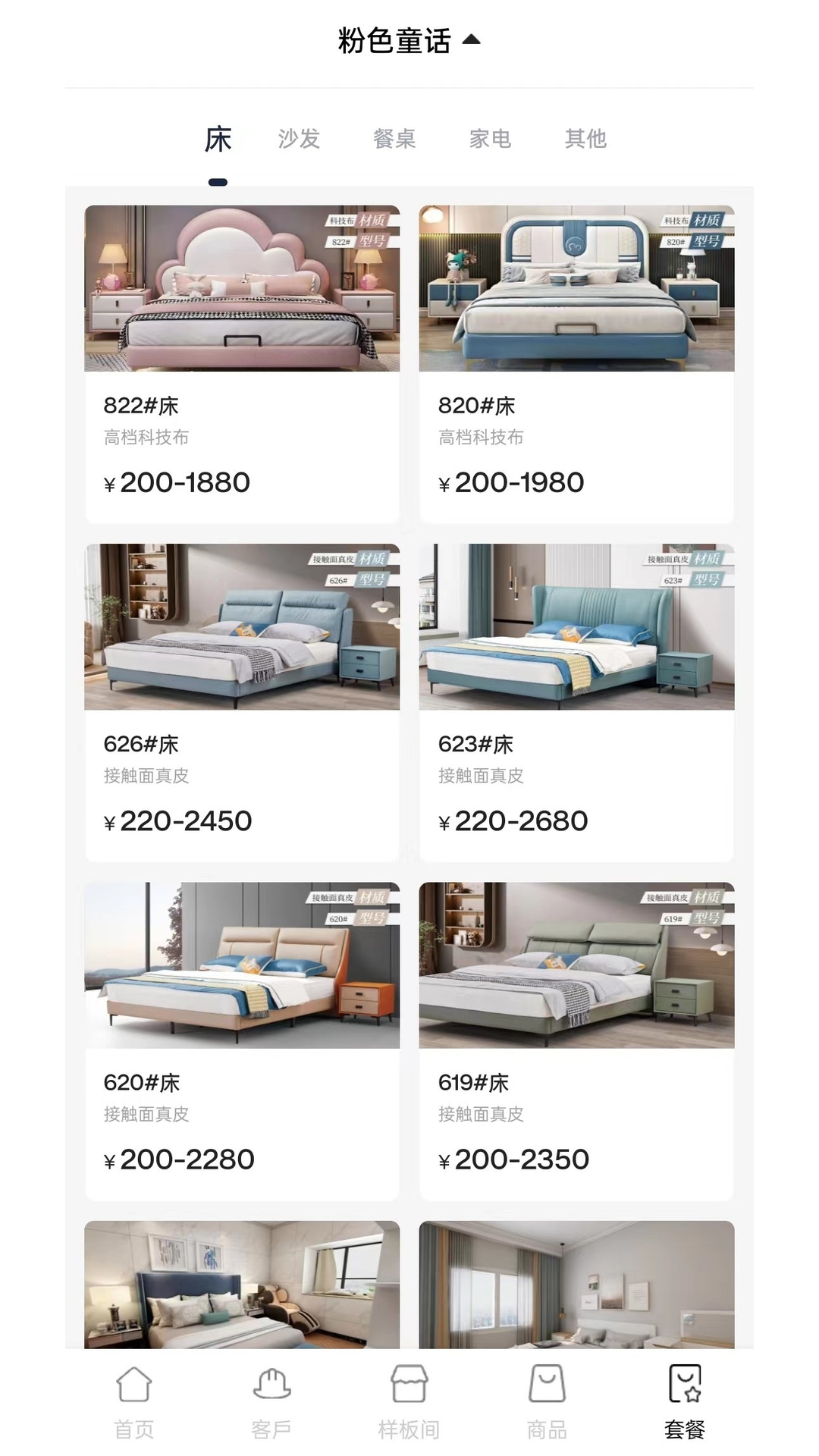This screenshot has width=819, height=1456.
Task: Expand the 粉色童话 package dropdown
Action: pyautogui.click(x=409, y=41)
